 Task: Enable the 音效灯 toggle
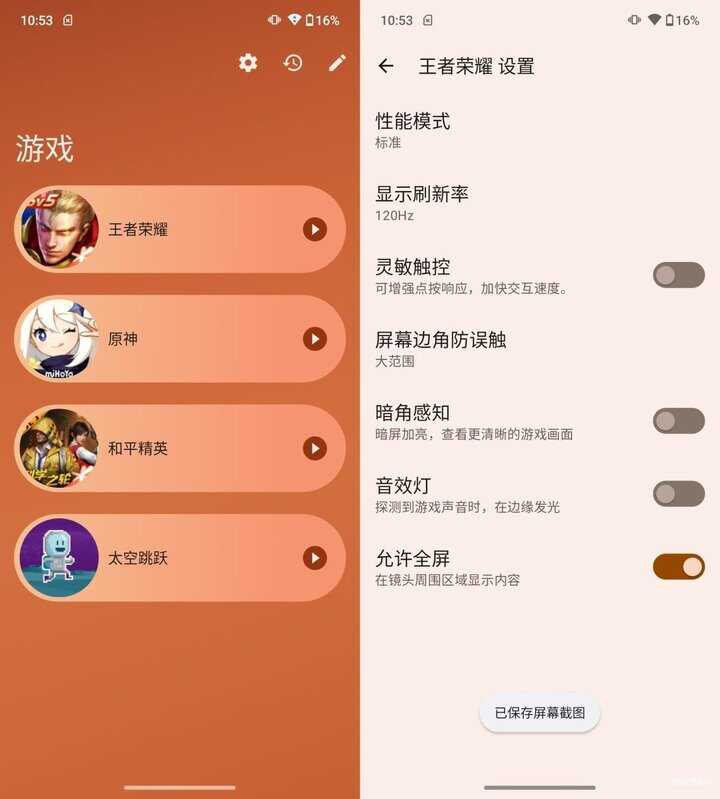click(678, 493)
